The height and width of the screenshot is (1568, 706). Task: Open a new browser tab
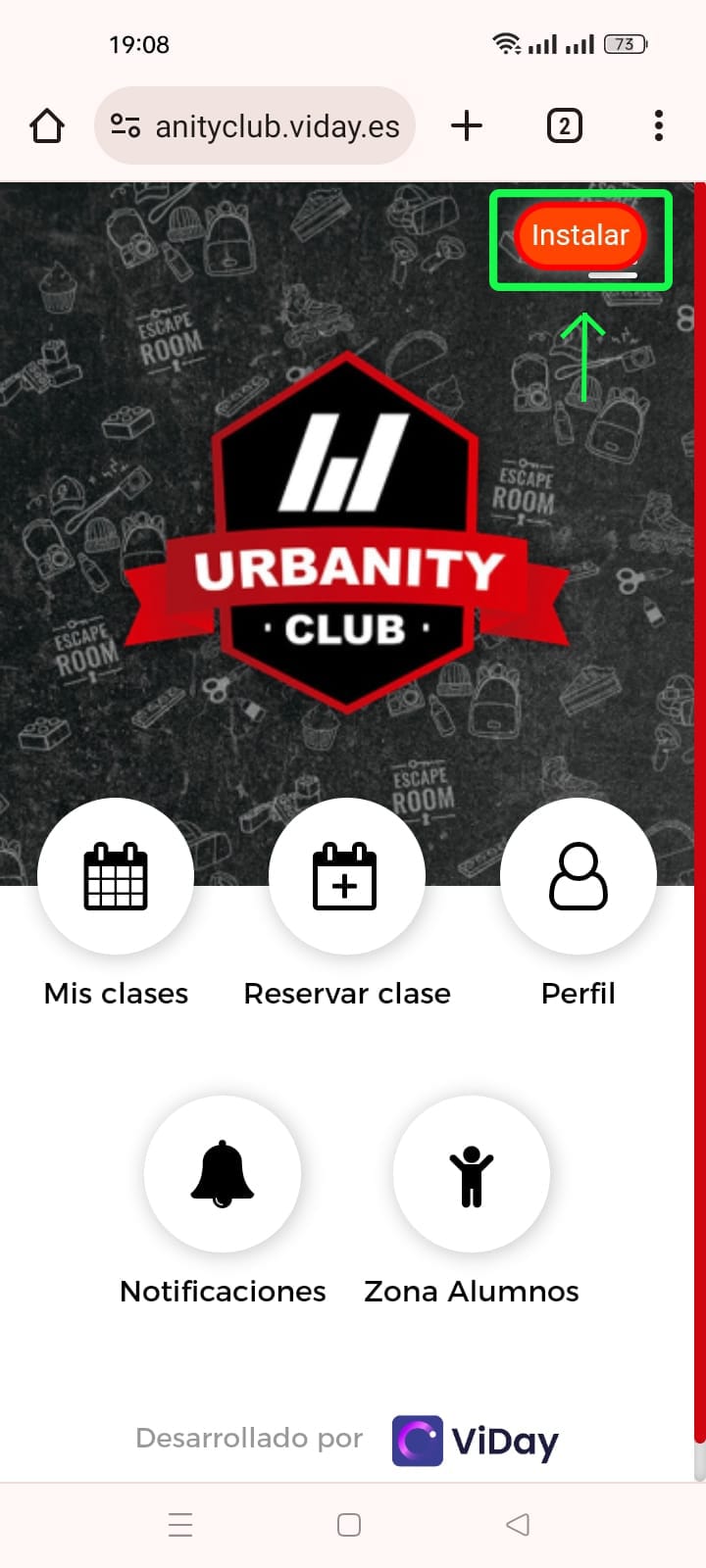467,126
